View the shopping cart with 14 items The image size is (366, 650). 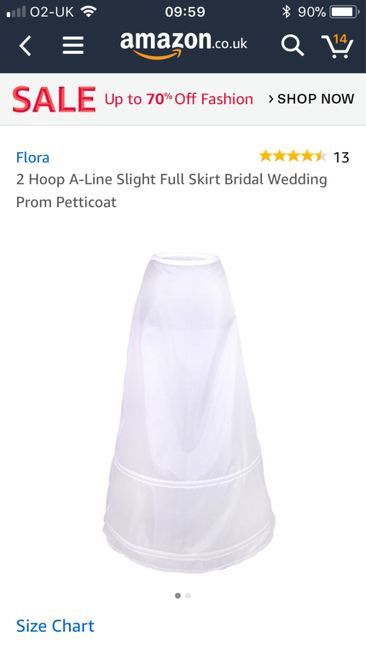pyautogui.click(x=337, y=46)
